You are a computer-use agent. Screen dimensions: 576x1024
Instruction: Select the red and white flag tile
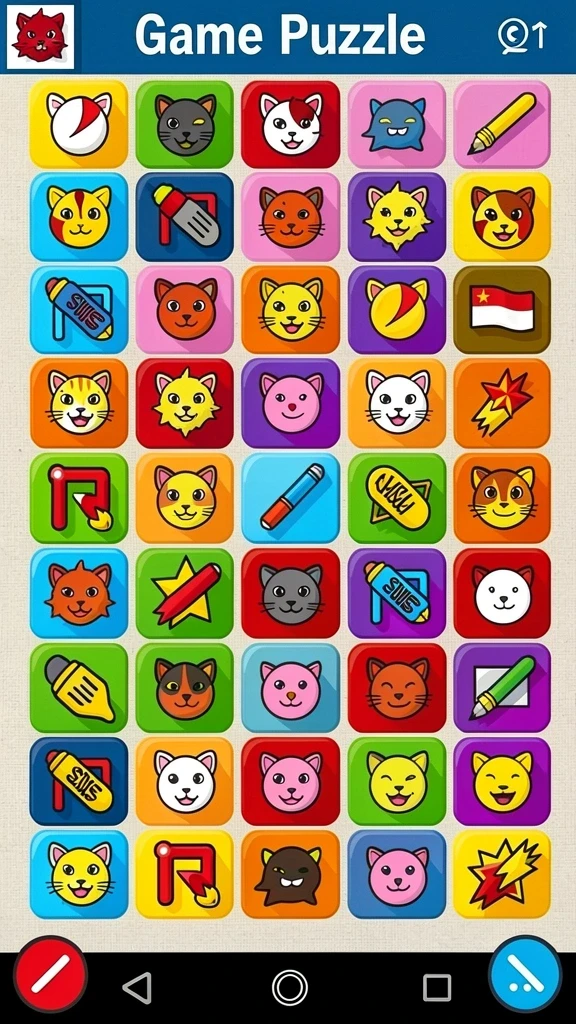502,310
